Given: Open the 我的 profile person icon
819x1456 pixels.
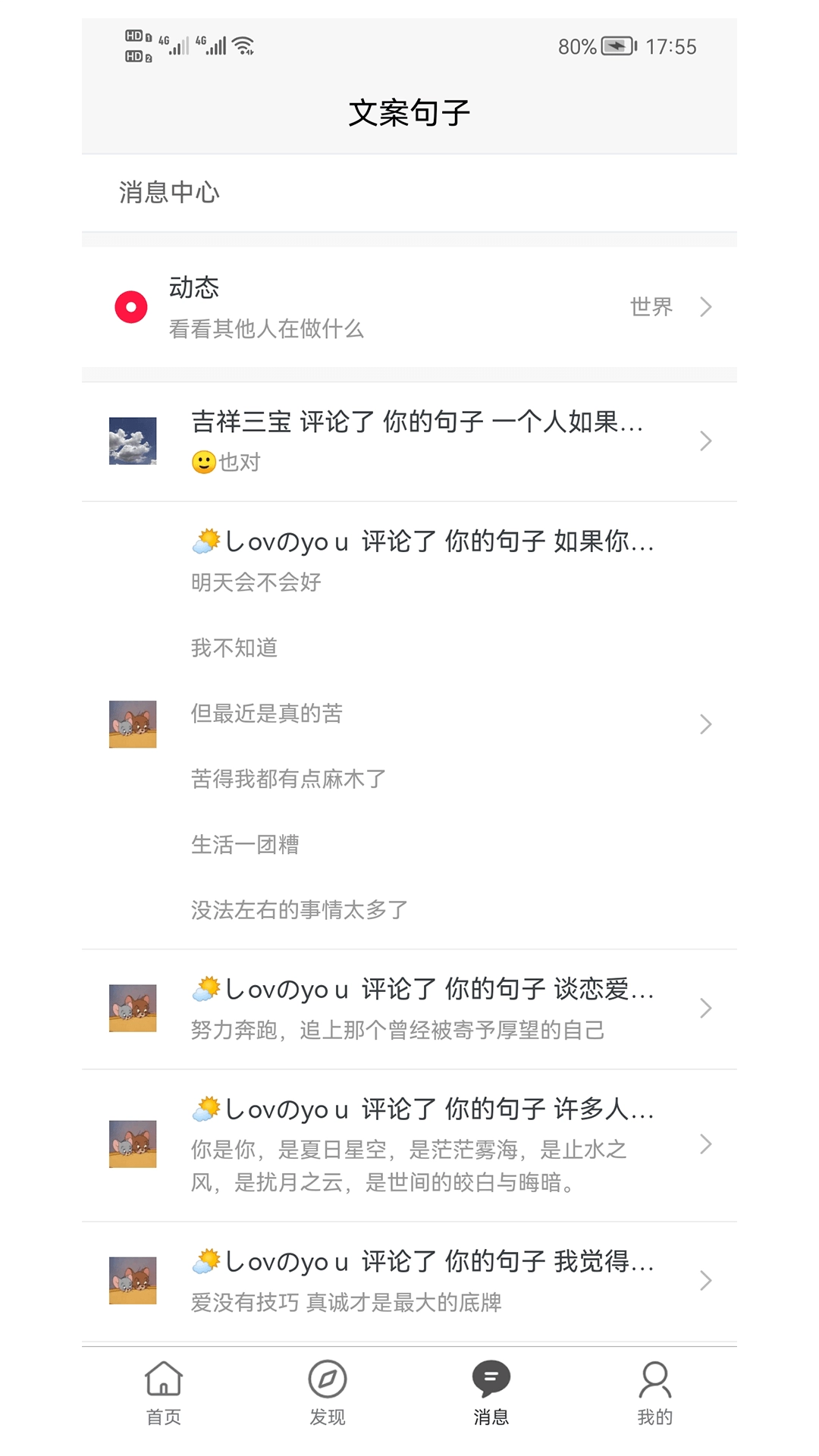Looking at the screenshot, I should (x=655, y=1385).
